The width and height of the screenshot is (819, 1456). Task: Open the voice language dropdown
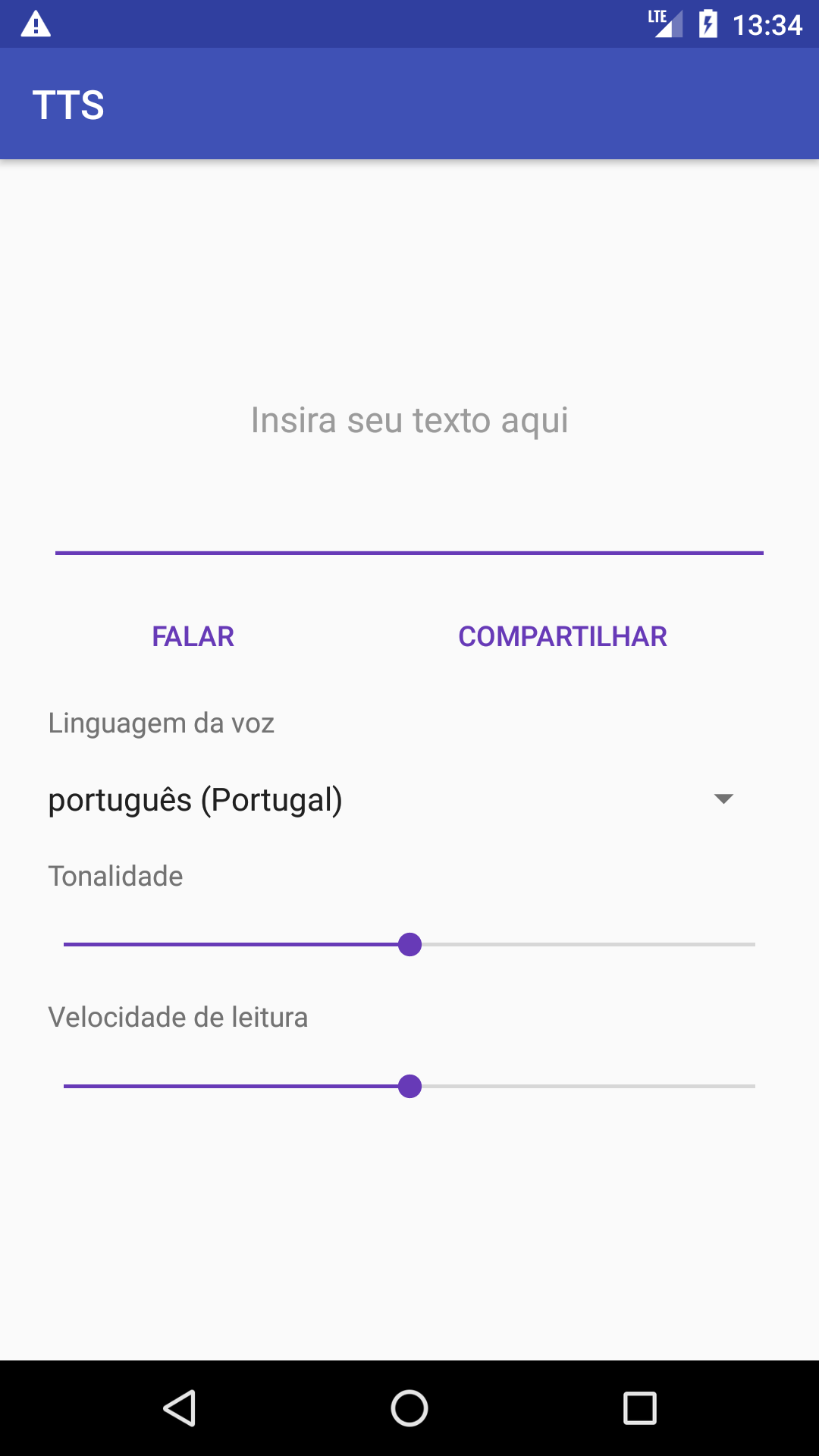[391, 799]
